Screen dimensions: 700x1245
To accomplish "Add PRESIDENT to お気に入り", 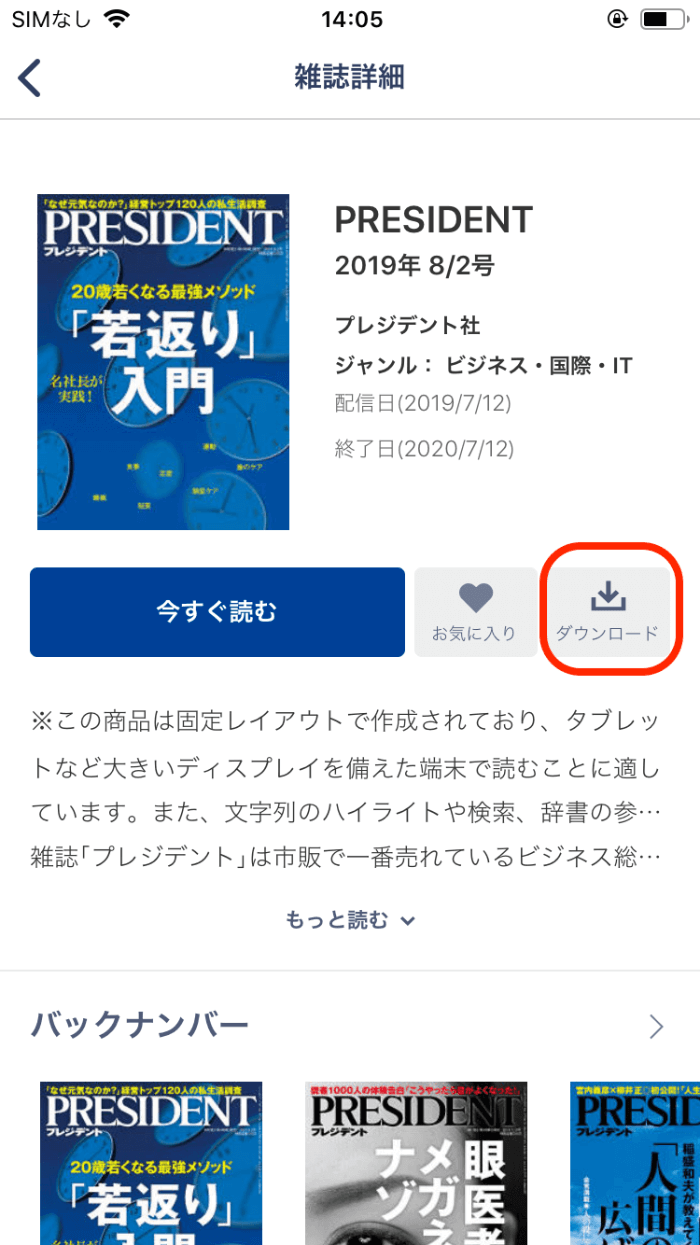I will [475, 612].
